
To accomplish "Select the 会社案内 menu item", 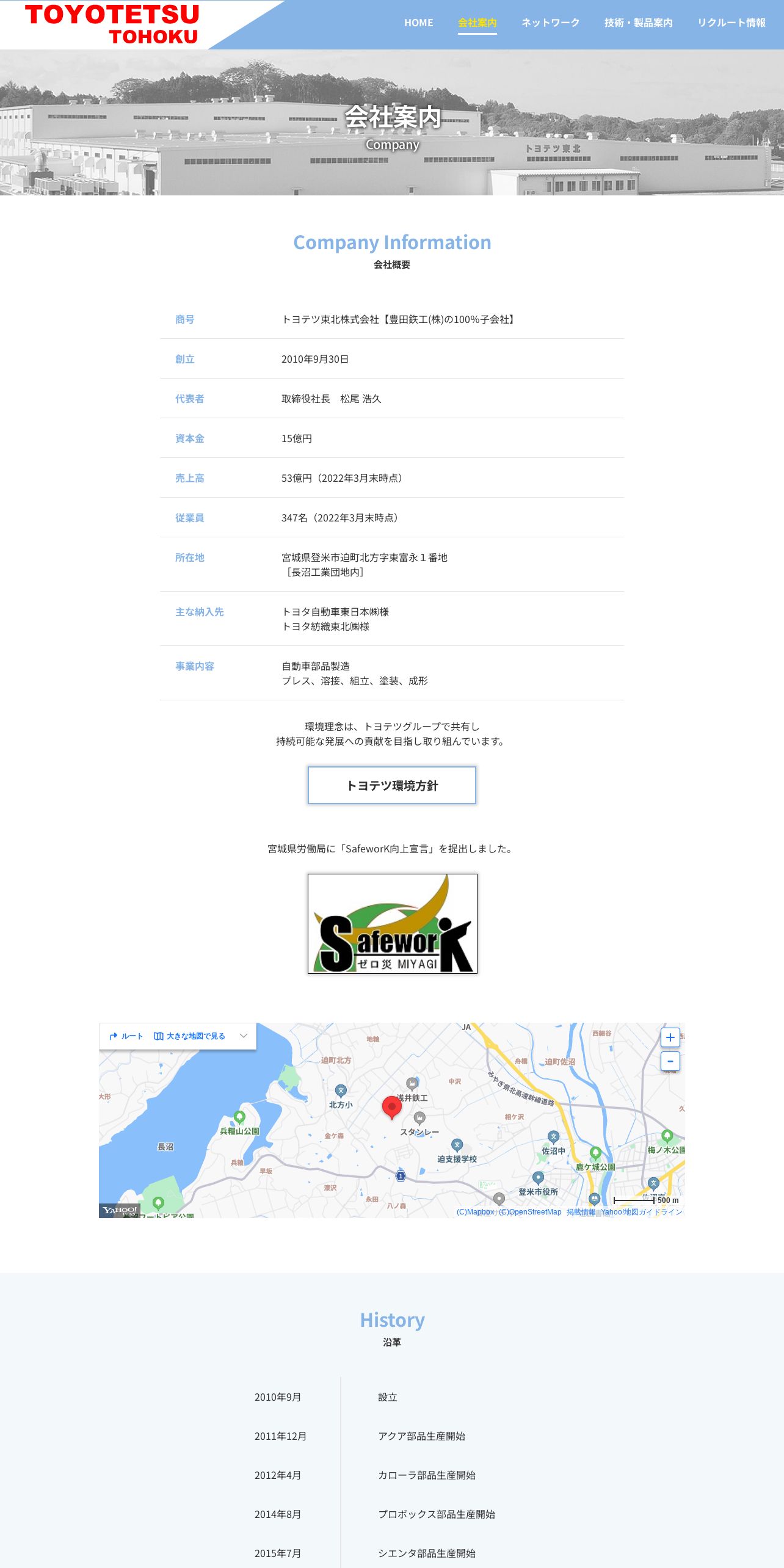I will click(477, 23).
